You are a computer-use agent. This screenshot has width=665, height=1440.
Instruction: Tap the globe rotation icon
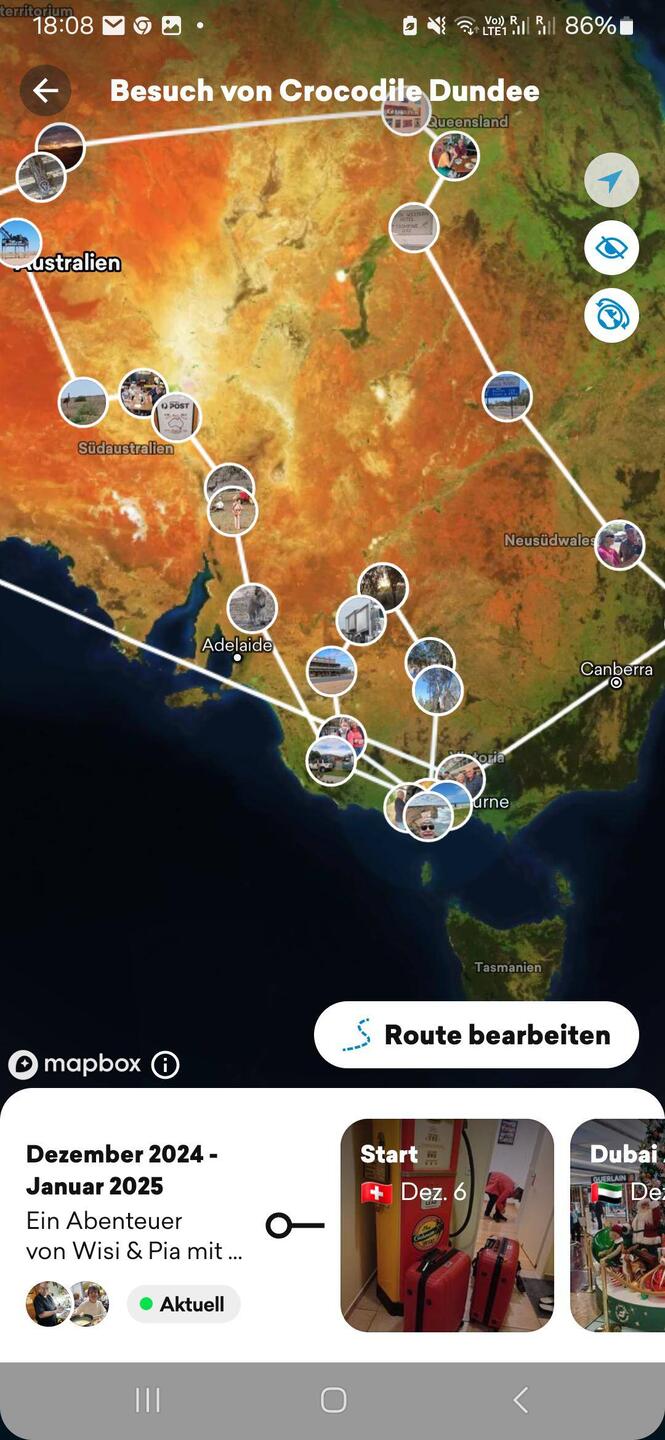pos(611,316)
